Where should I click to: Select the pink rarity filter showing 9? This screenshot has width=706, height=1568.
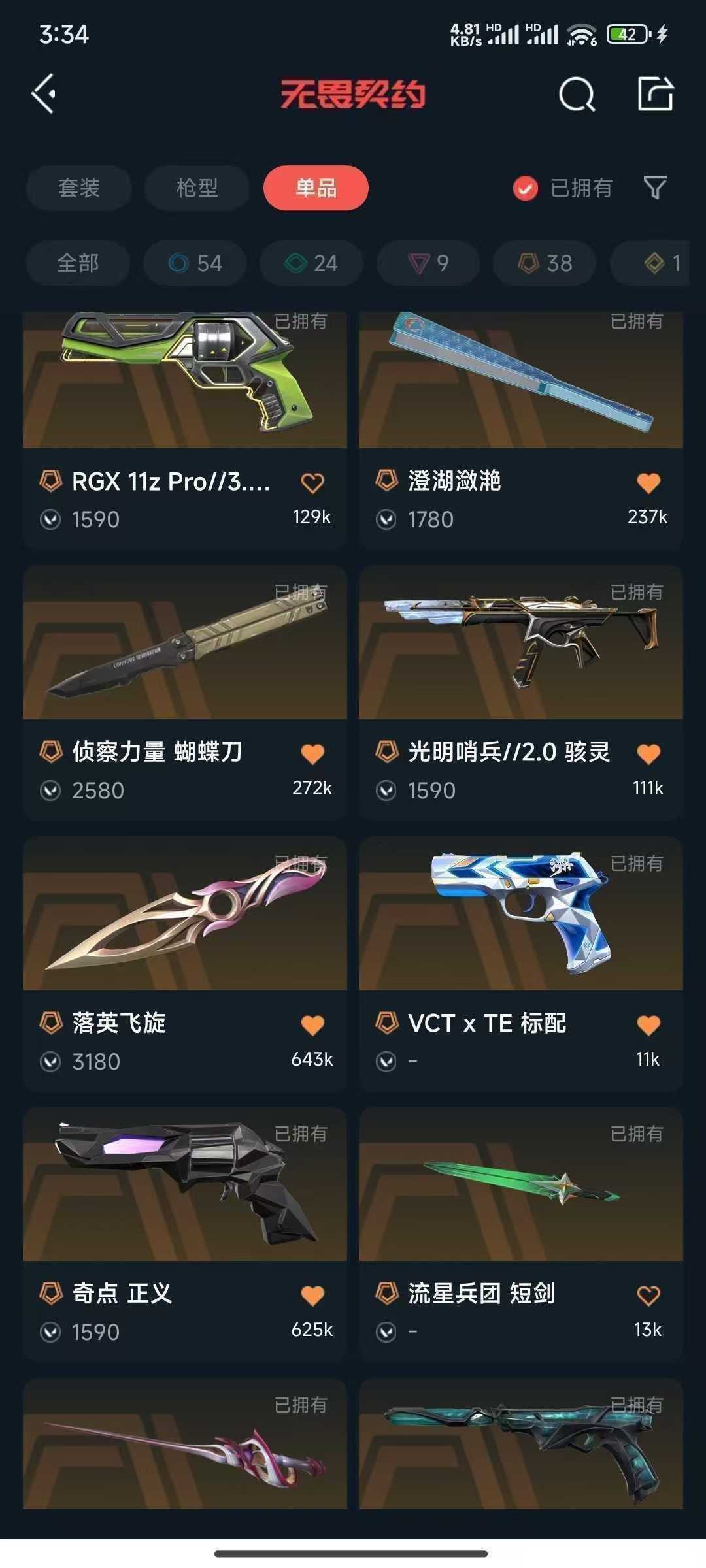[427, 263]
